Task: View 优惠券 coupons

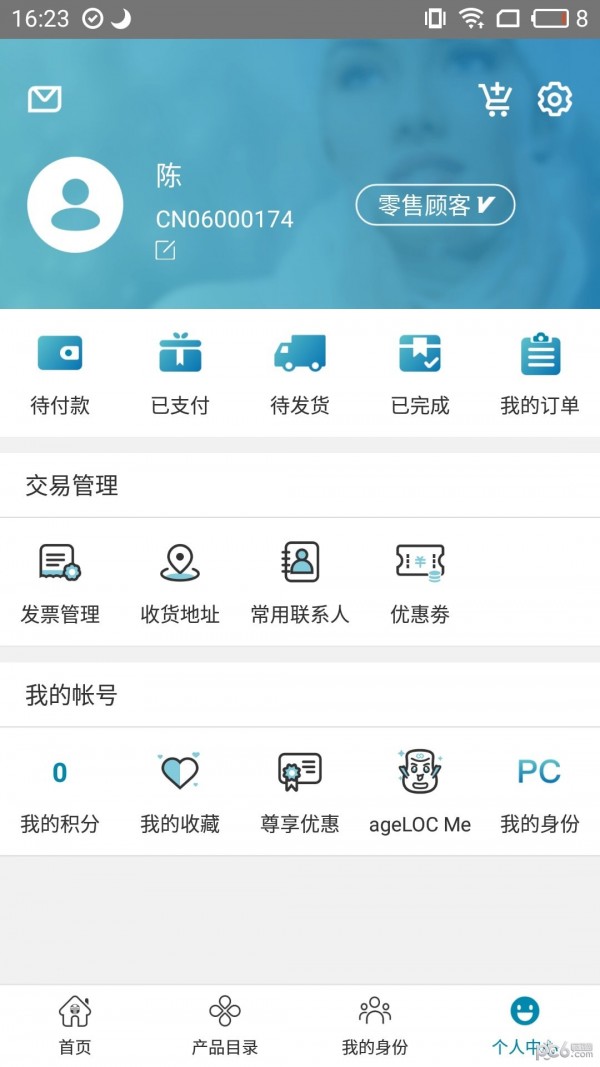Action: [x=420, y=583]
